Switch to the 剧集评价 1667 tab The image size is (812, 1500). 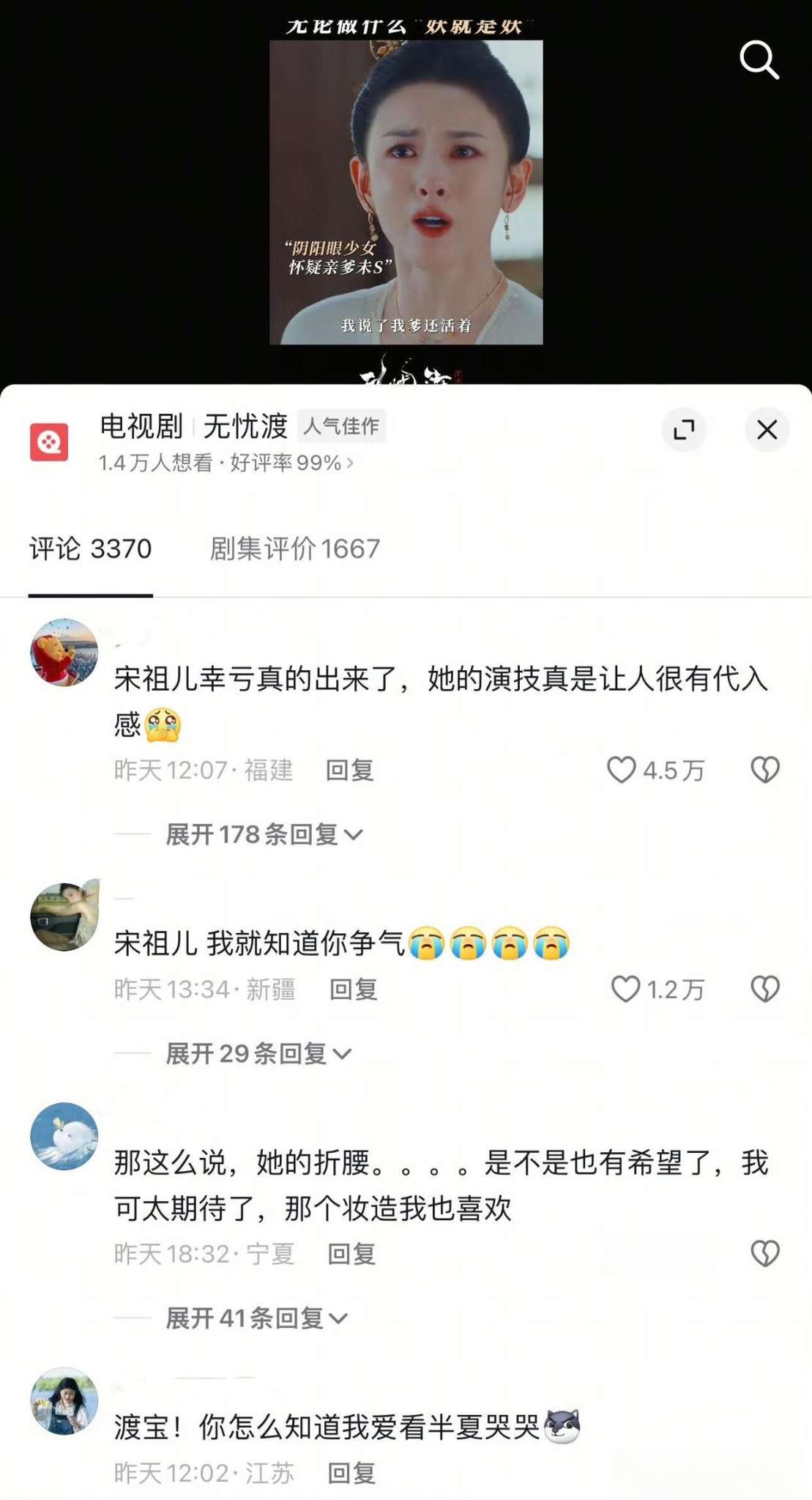[294, 549]
